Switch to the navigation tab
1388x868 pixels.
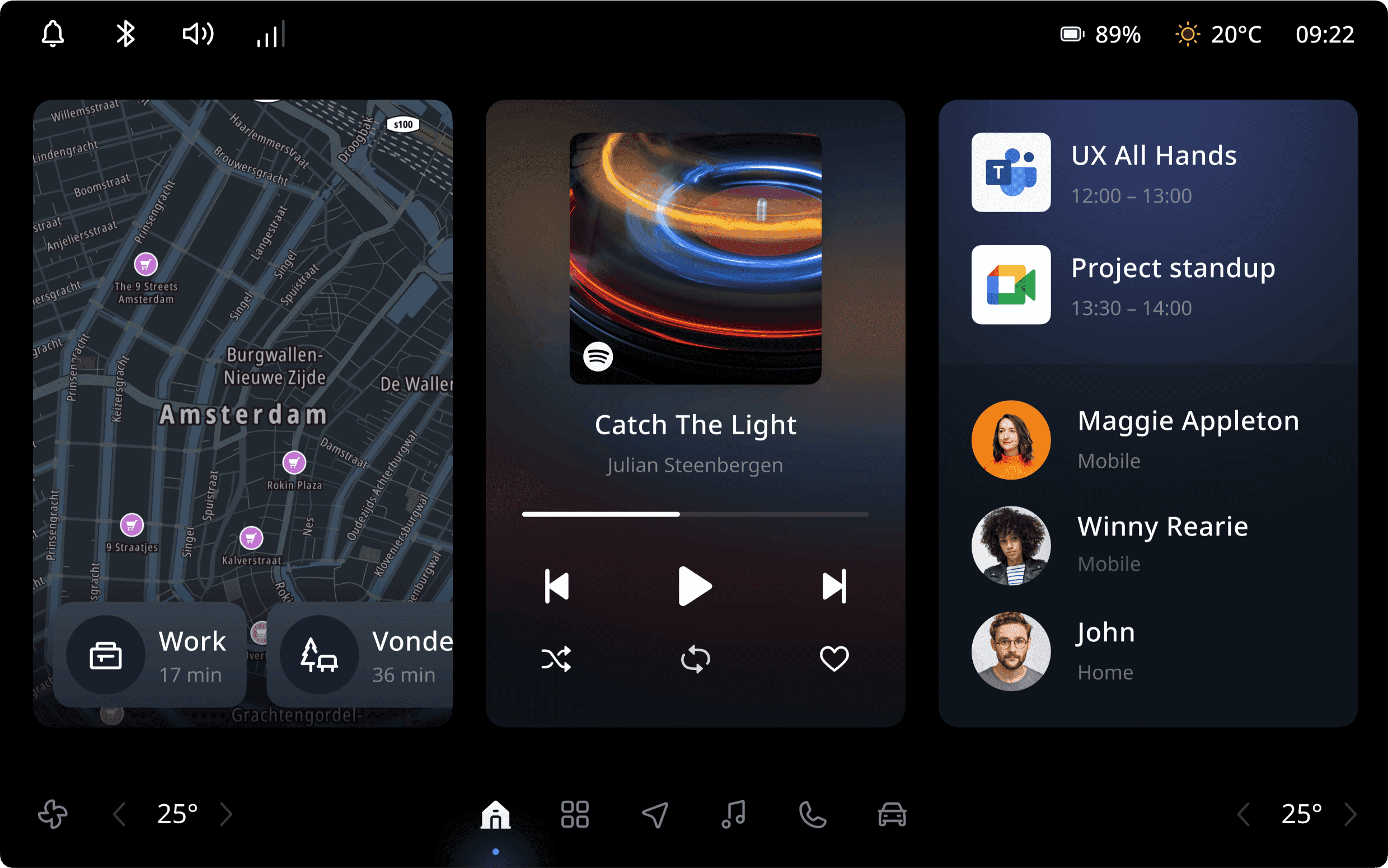[654, 814]
